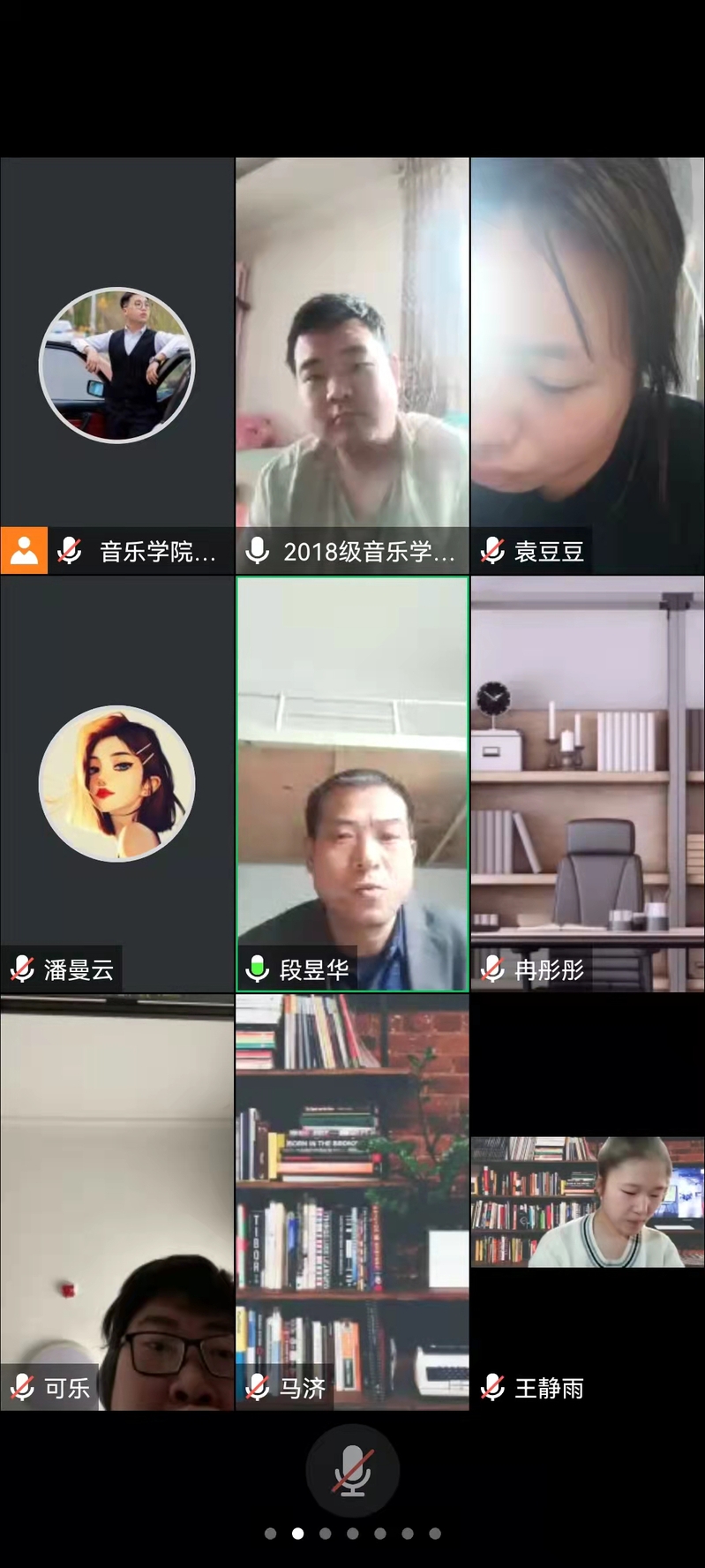Open 潘曼云's participant tile

117,784
